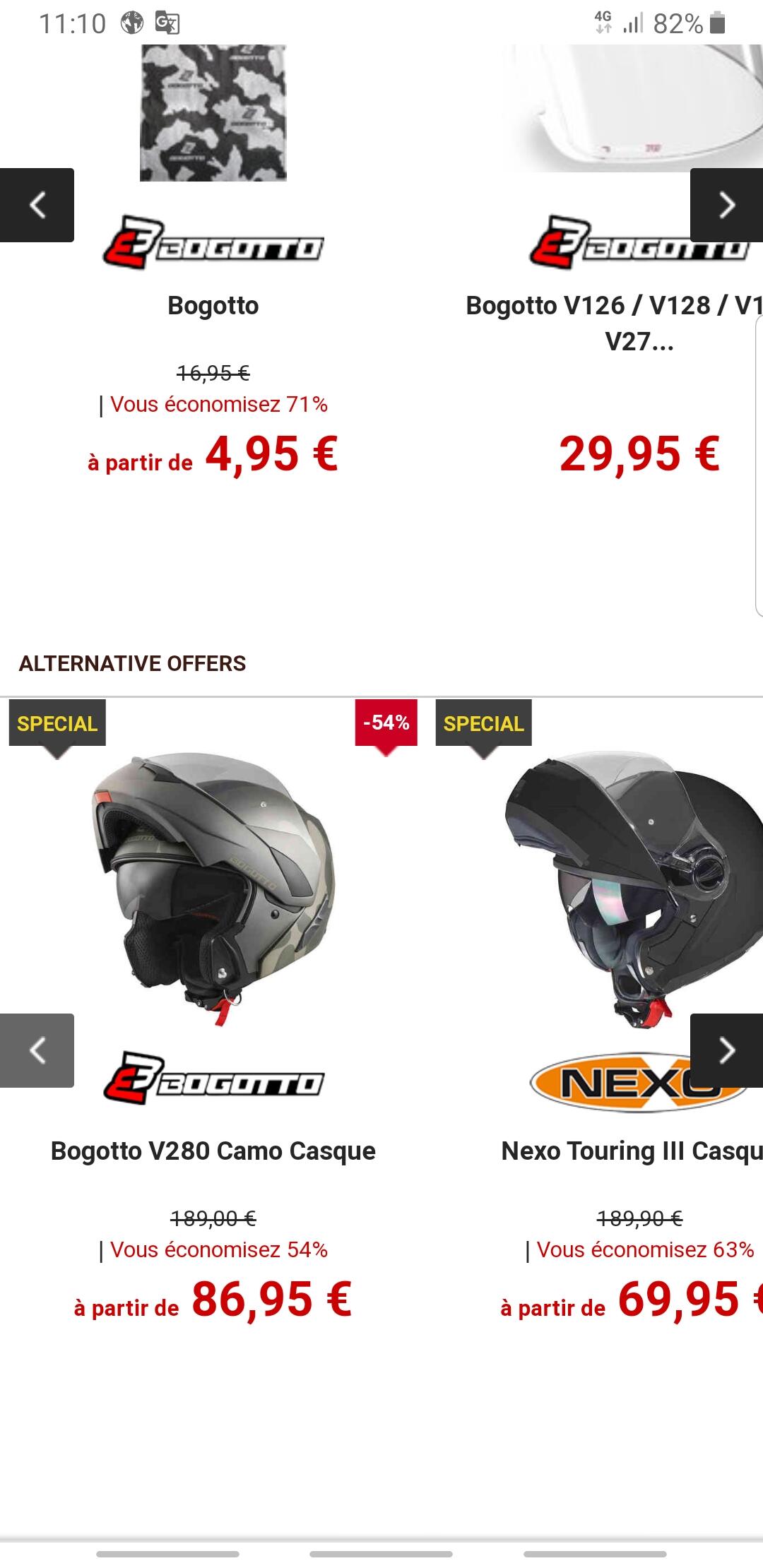This screenshot has height=1568, width=763.
Task: Open the Nexo Touring III Casque product
Action: 632,1151
